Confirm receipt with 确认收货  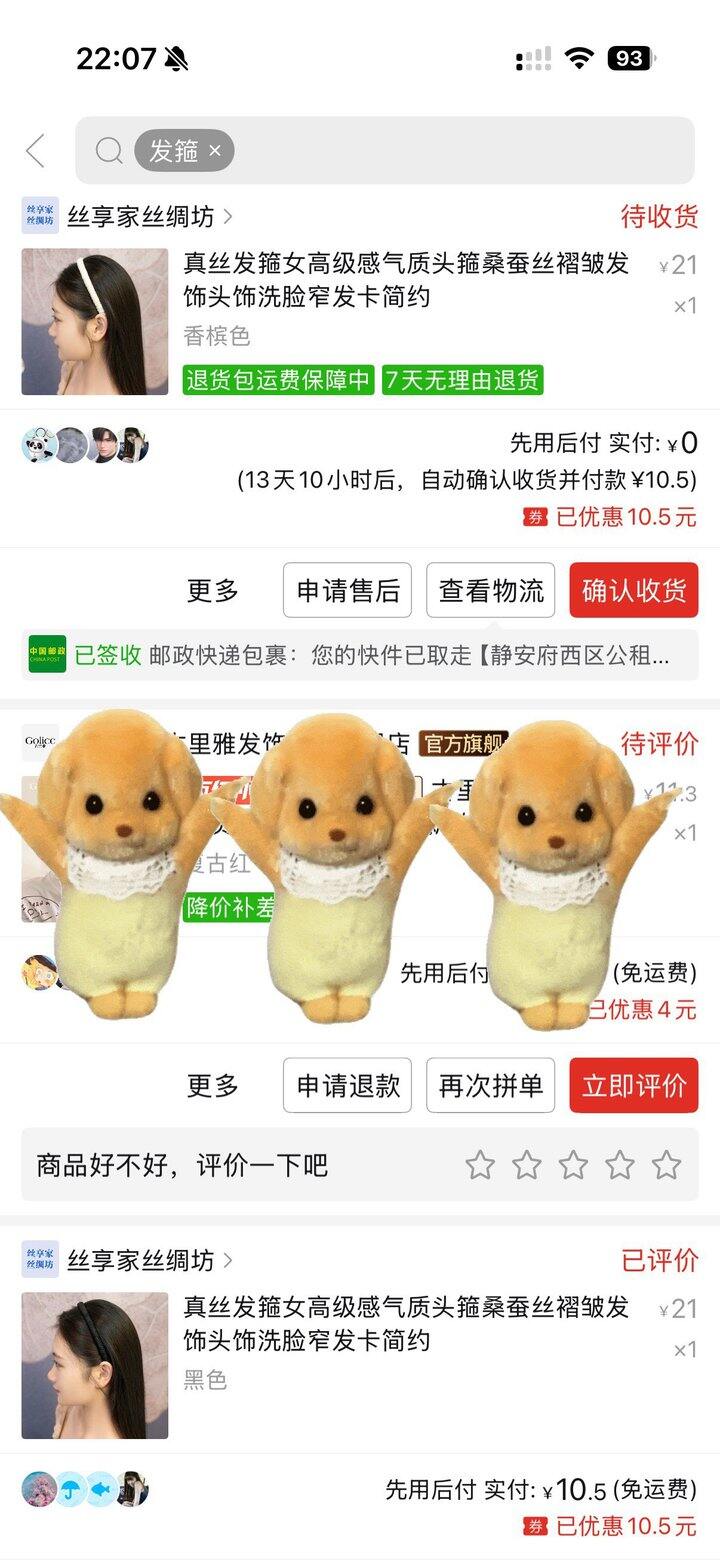(634, 590)
